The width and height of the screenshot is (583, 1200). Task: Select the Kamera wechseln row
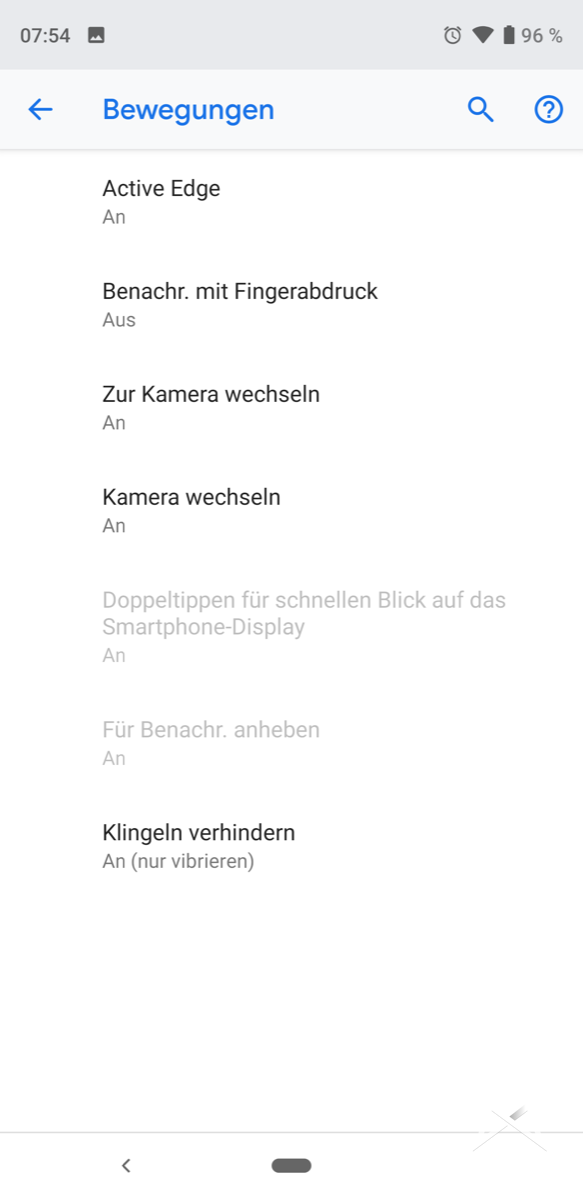(291, 510)
